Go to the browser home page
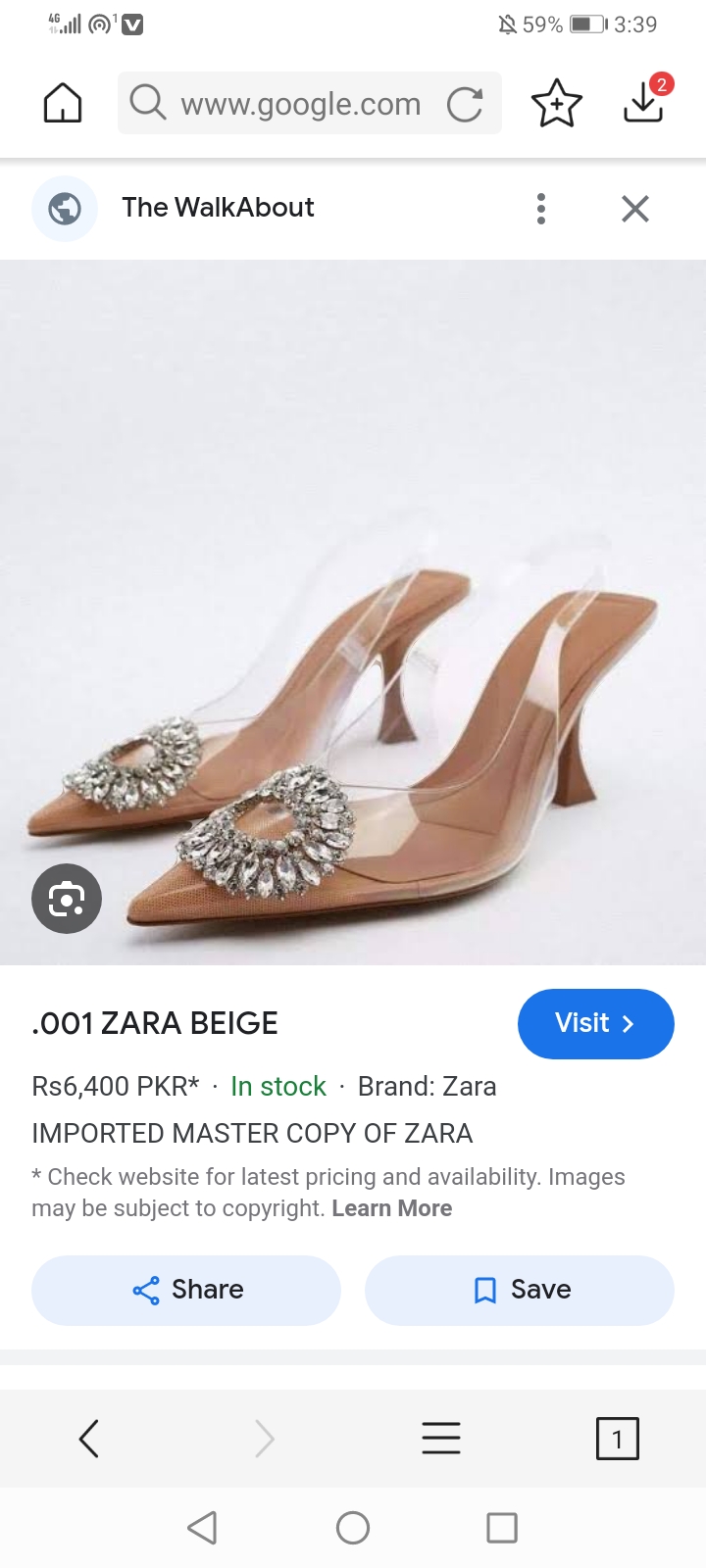This screenshot has width=706, height=1568. click(63, 103)
